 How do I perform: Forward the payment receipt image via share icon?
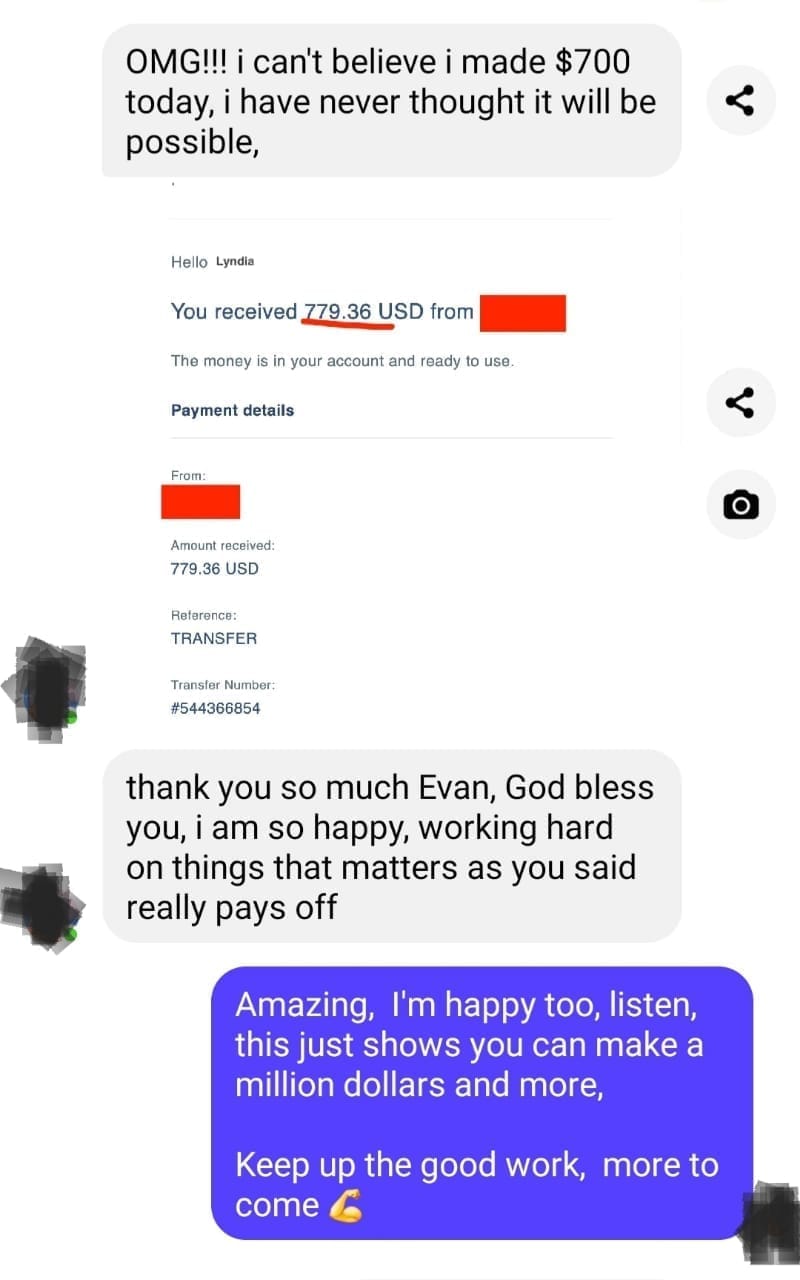coord(741,402)
